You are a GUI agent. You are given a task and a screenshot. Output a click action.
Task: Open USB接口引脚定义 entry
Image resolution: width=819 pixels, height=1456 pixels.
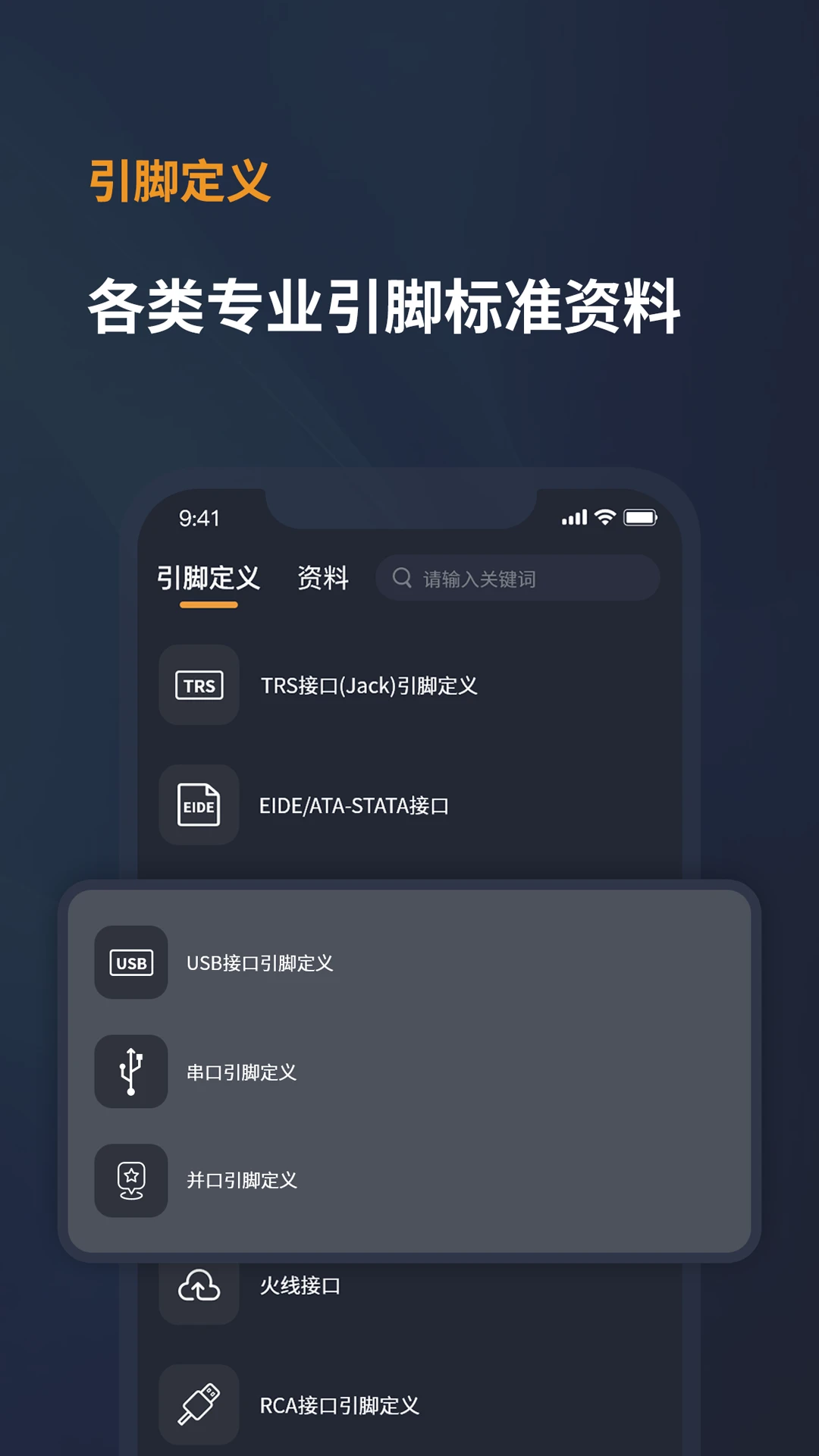tap(262, 963)
